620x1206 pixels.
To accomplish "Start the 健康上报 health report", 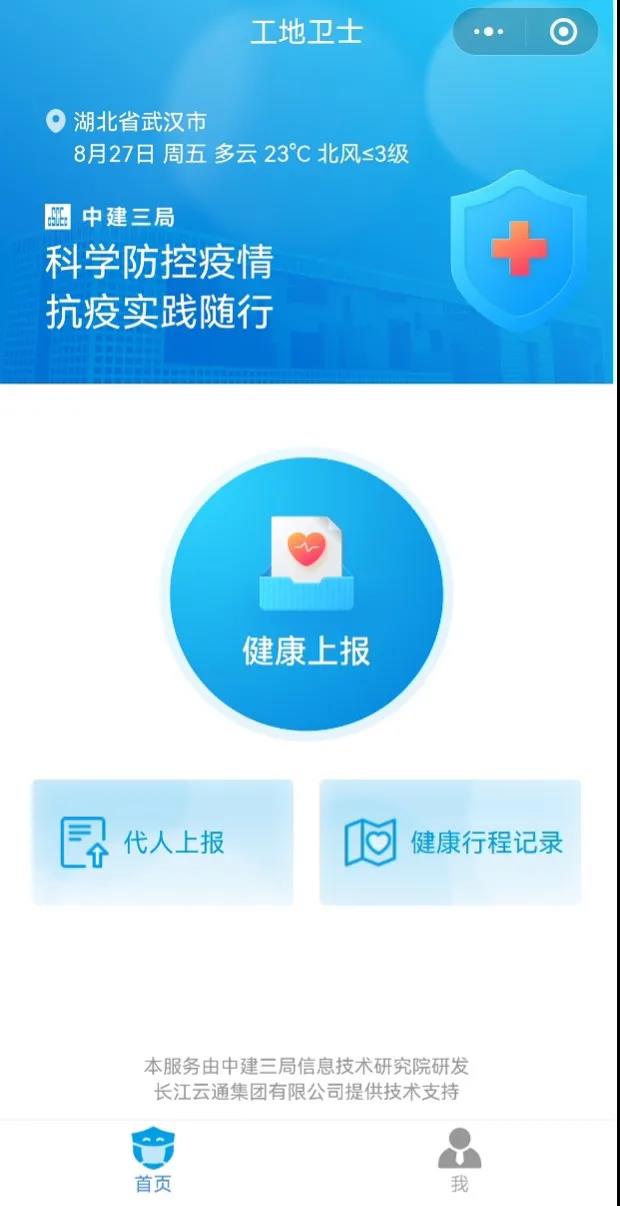I will (306, 594).
